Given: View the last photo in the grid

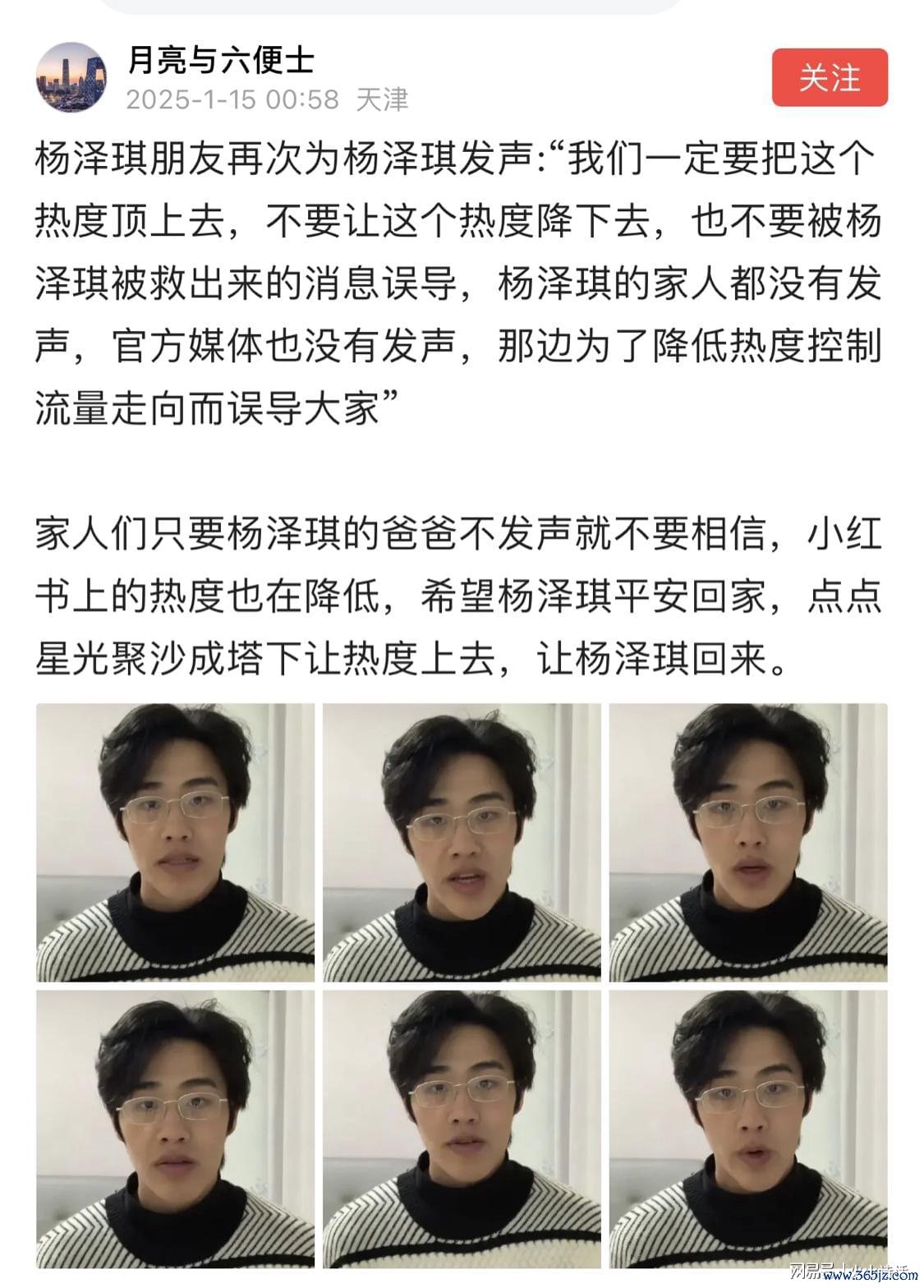Looking at the screenshot, I should [x=747, y=1129].
